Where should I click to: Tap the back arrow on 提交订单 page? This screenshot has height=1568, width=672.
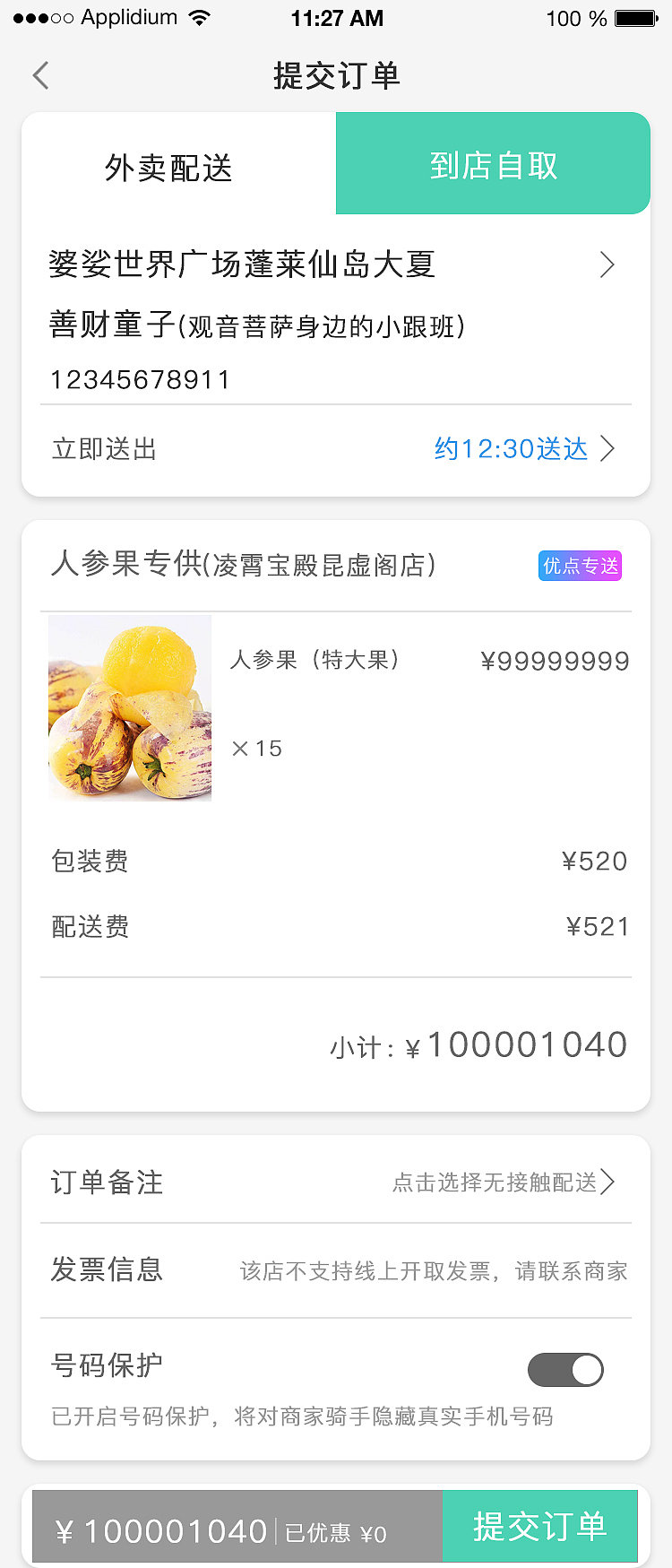pos(40,76)
